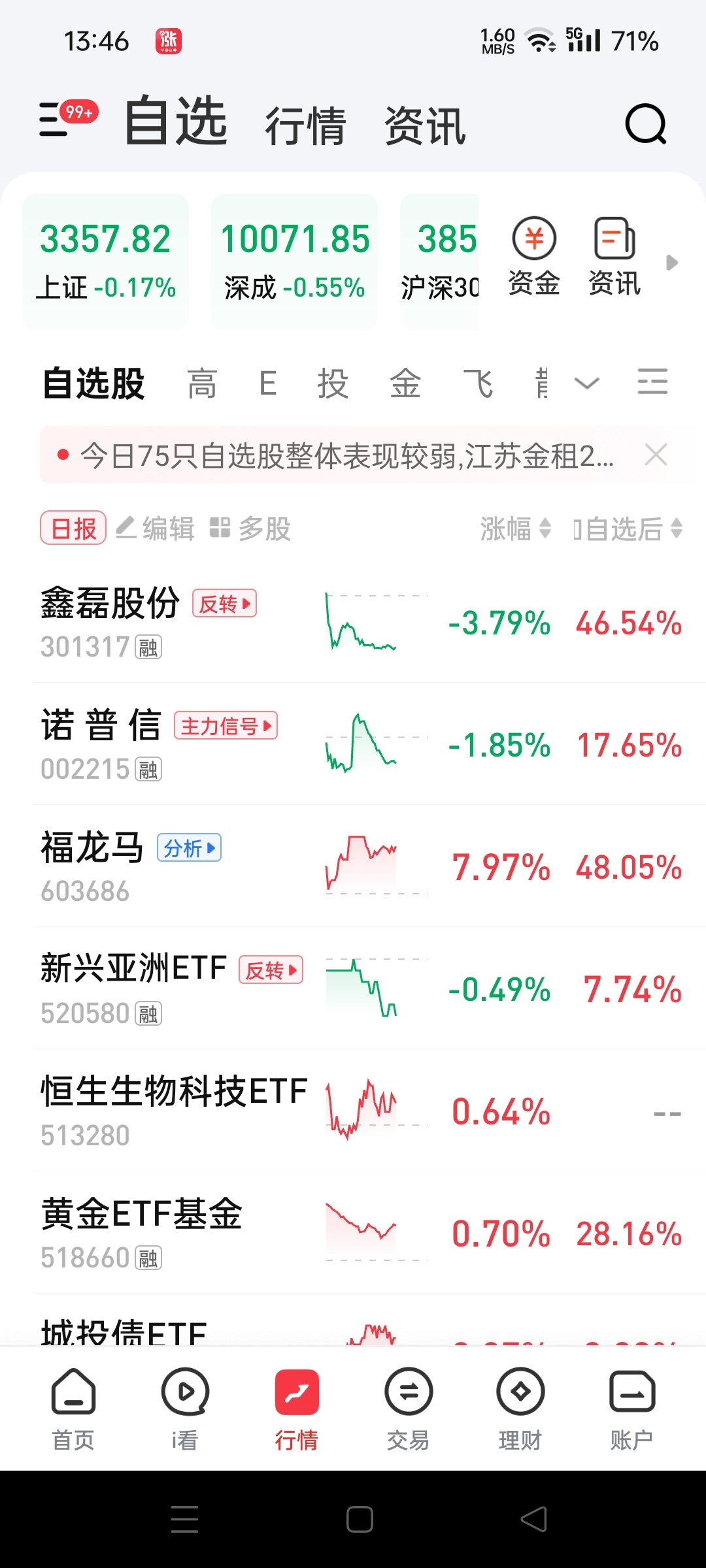Open the search magnifier icon
The width and height of the screenshot is (706, 1568).
[646, 123]
